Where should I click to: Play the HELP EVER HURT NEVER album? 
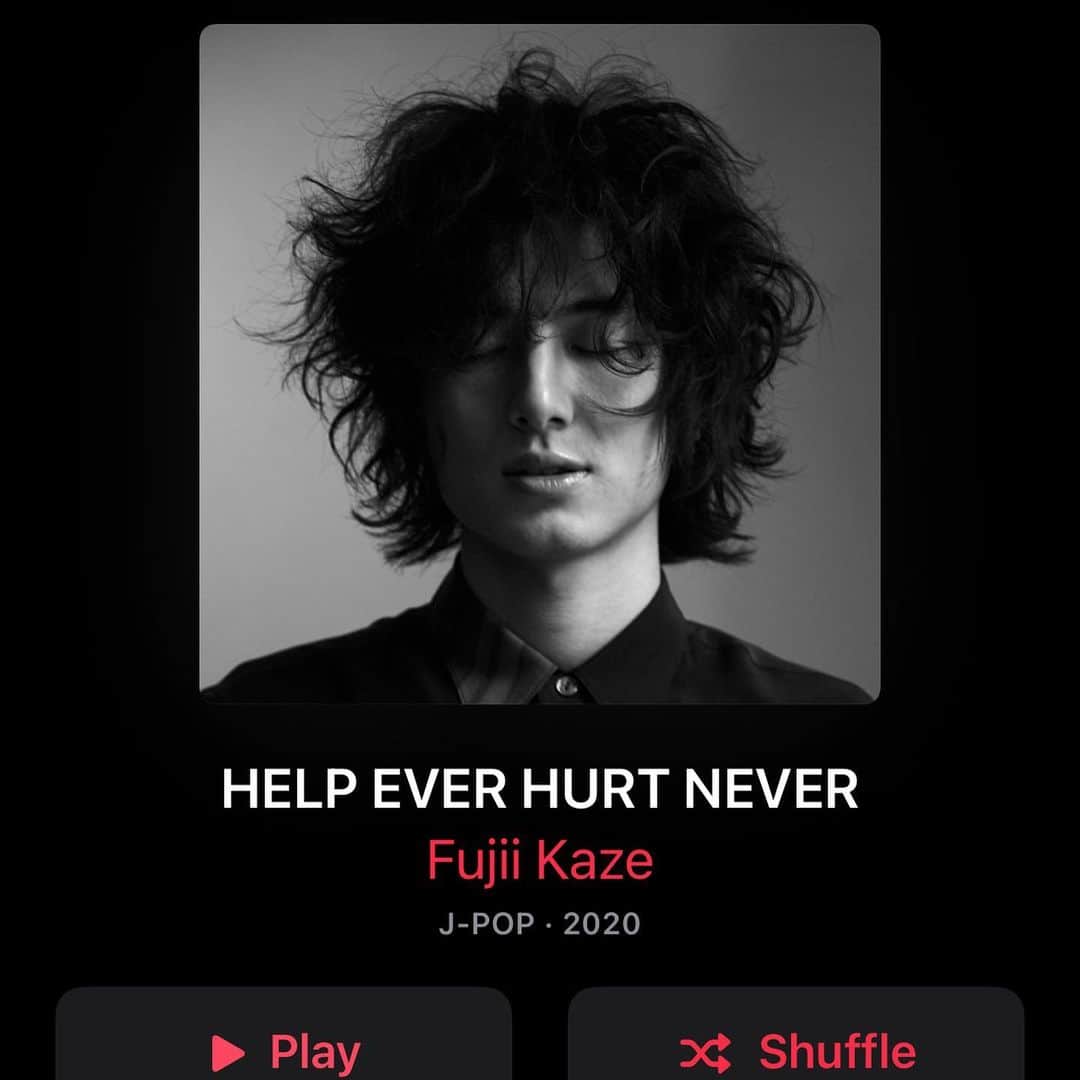pos(284,1040)
